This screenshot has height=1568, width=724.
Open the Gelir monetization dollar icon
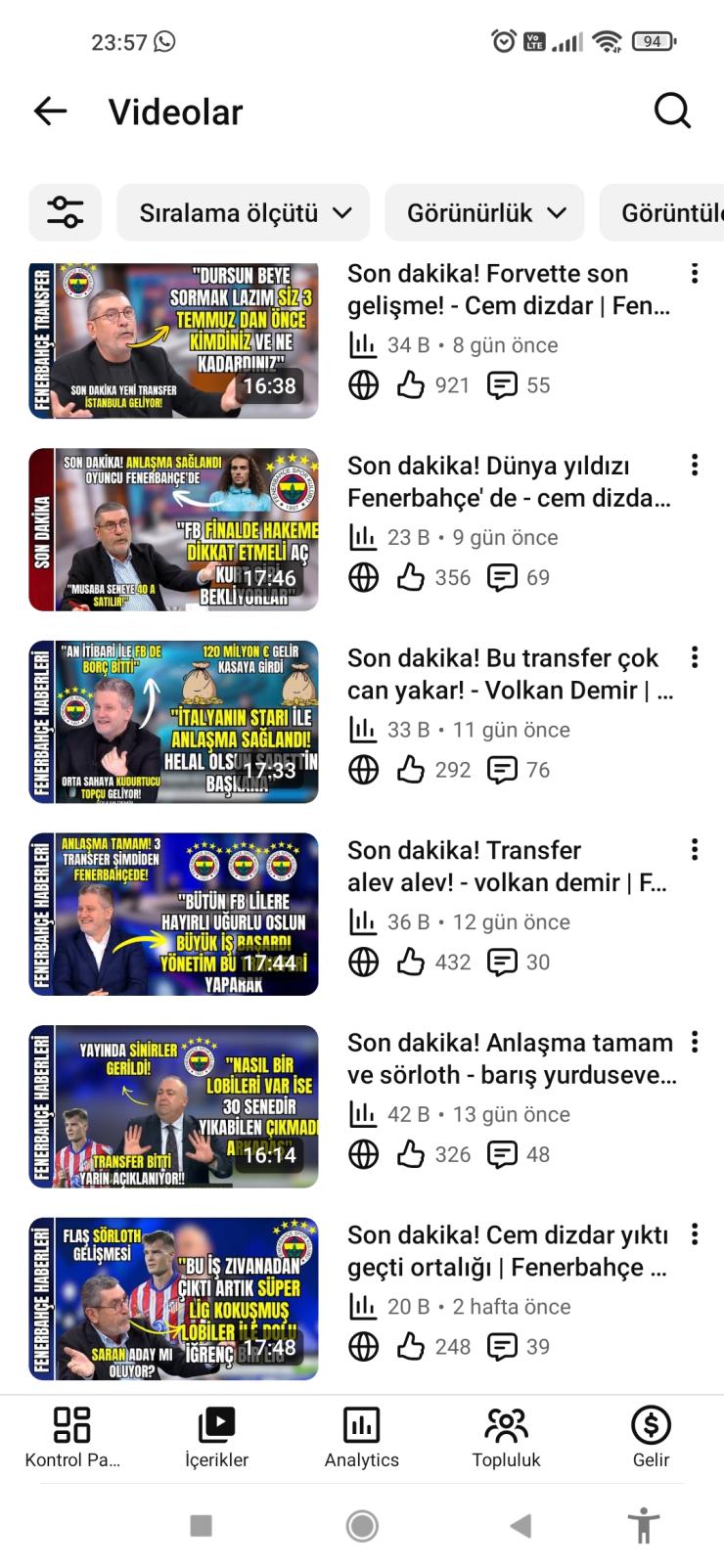(x=651, y=1427)
